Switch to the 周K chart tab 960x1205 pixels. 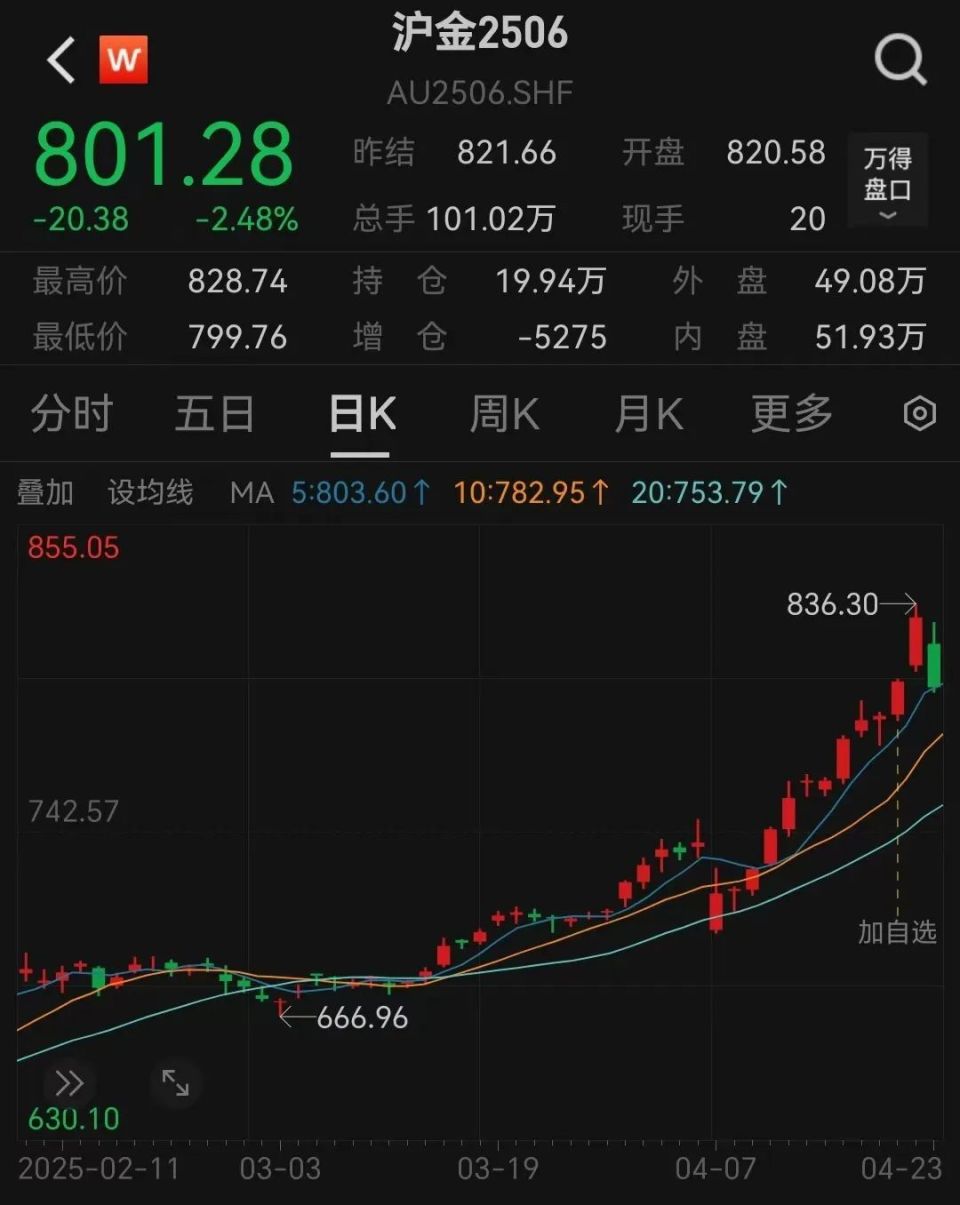coord(504,414)
